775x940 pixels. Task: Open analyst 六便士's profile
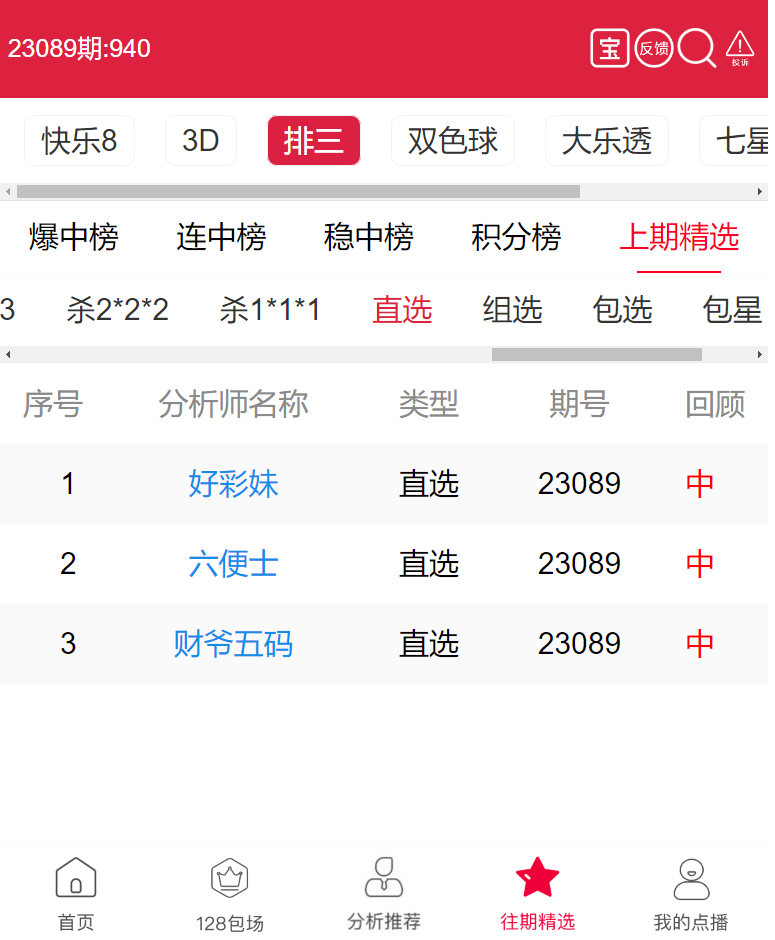coord(233,564)
